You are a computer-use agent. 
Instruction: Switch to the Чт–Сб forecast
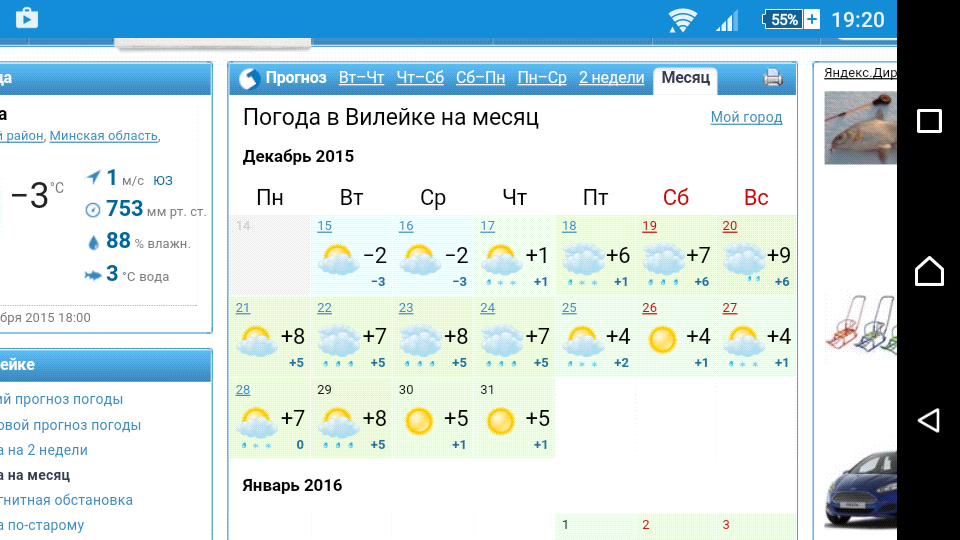(x=420, y=78)
